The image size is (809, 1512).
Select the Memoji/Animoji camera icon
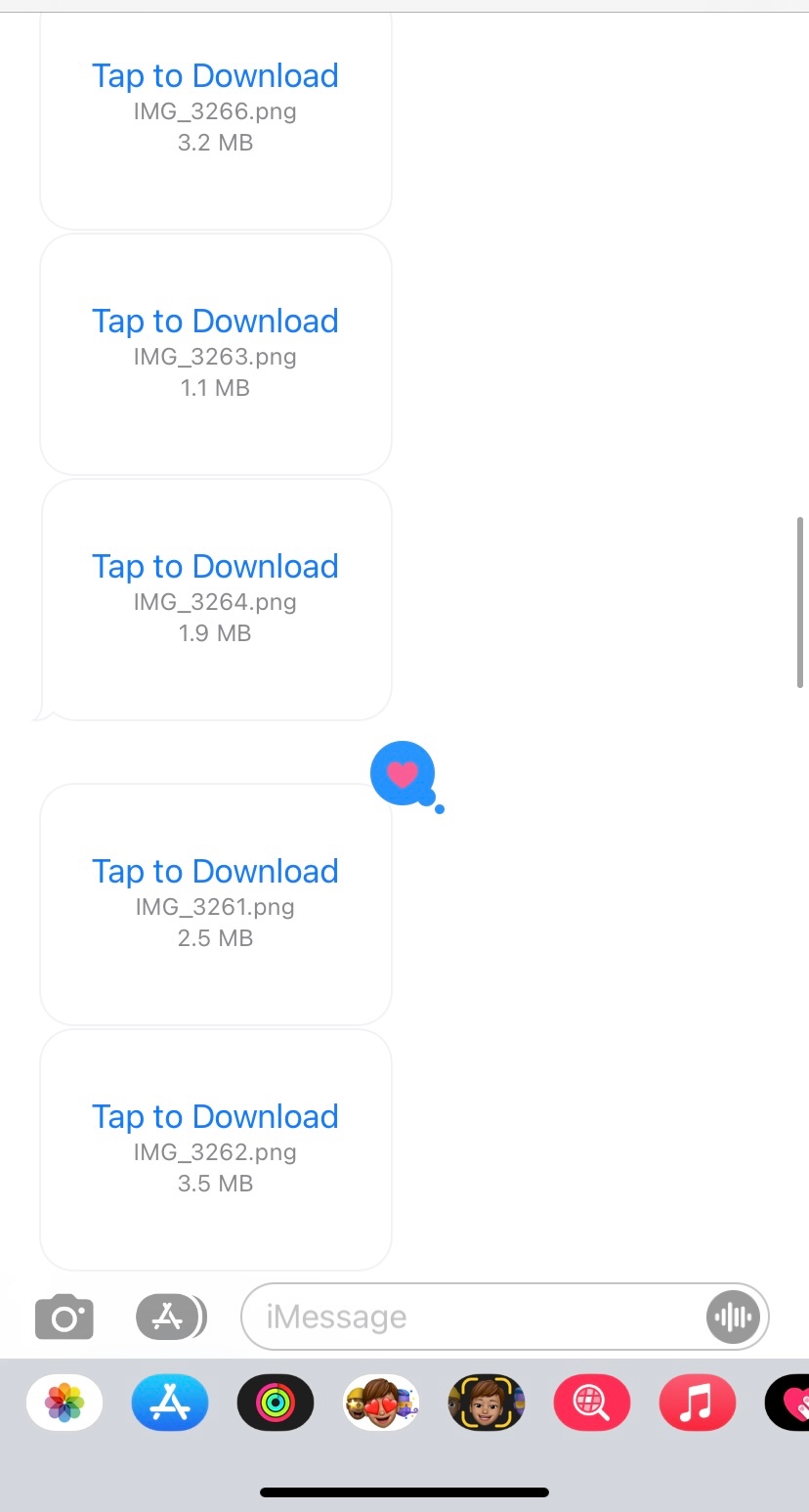click(486, 1403)
